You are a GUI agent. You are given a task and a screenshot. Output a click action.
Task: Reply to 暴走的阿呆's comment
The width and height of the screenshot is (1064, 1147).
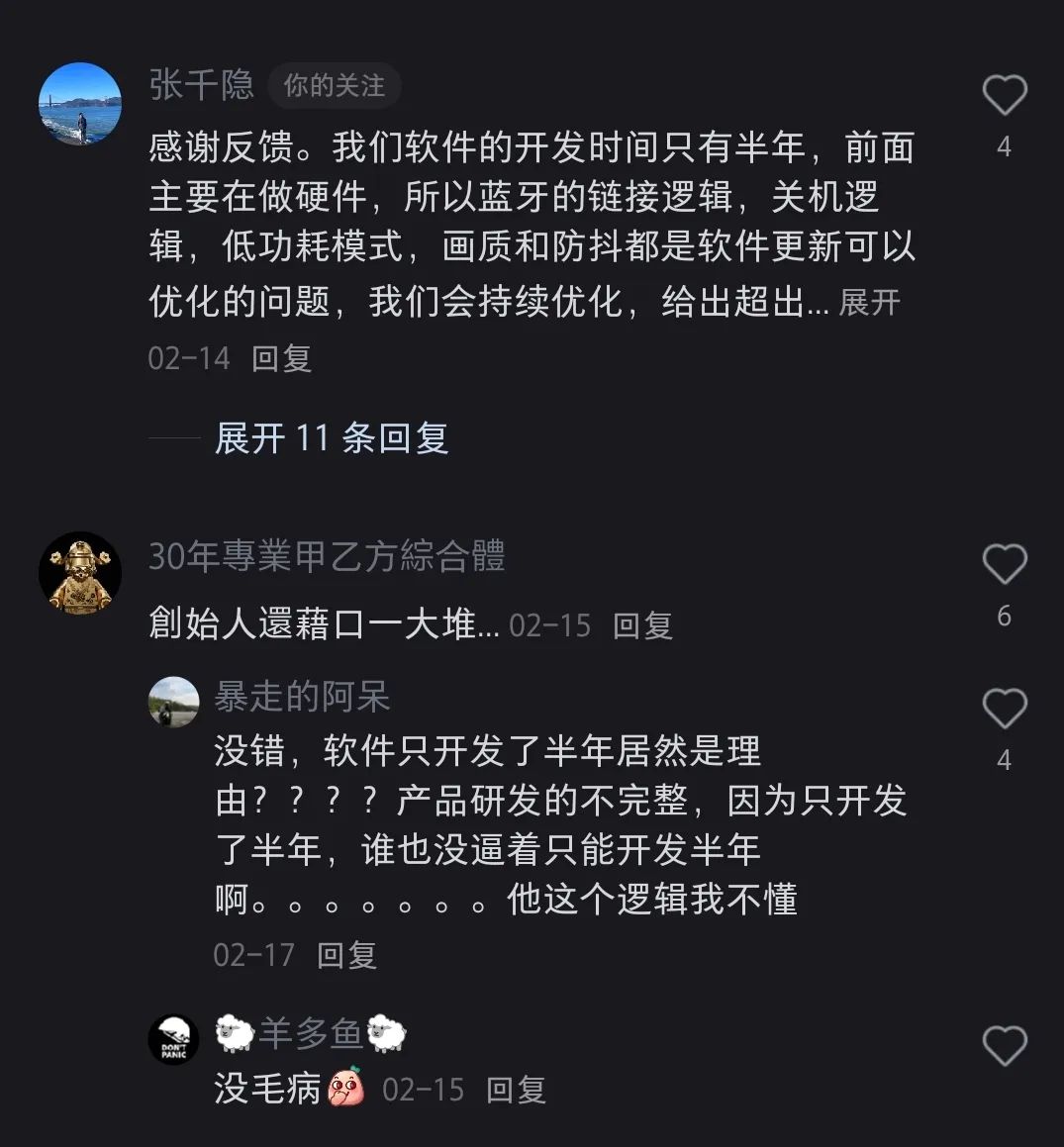pyautogui.click(x=346, y=955)
